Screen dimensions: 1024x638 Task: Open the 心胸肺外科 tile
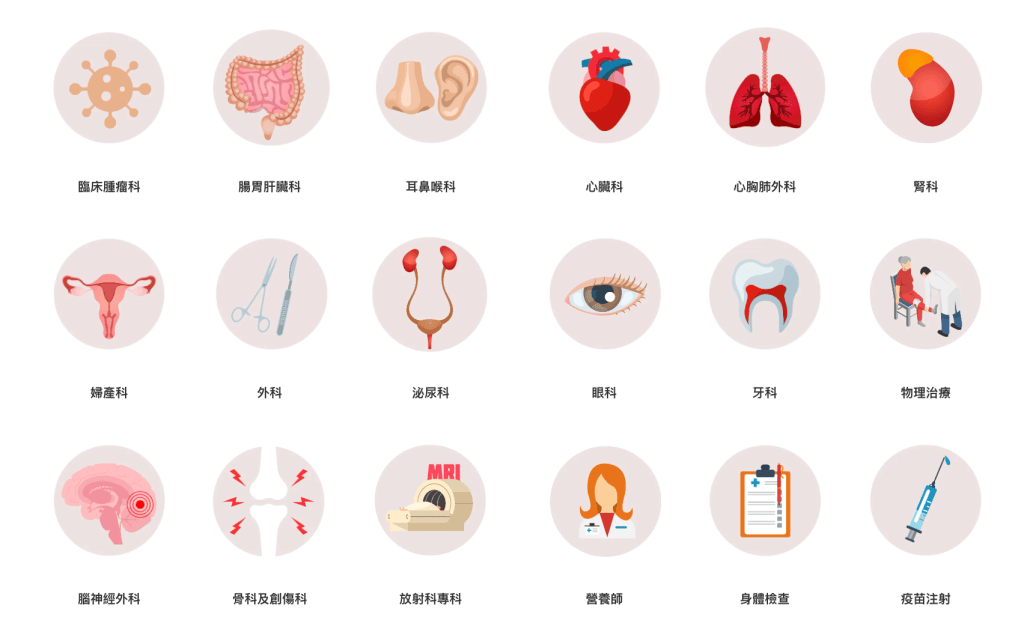(x=765, y=88)
